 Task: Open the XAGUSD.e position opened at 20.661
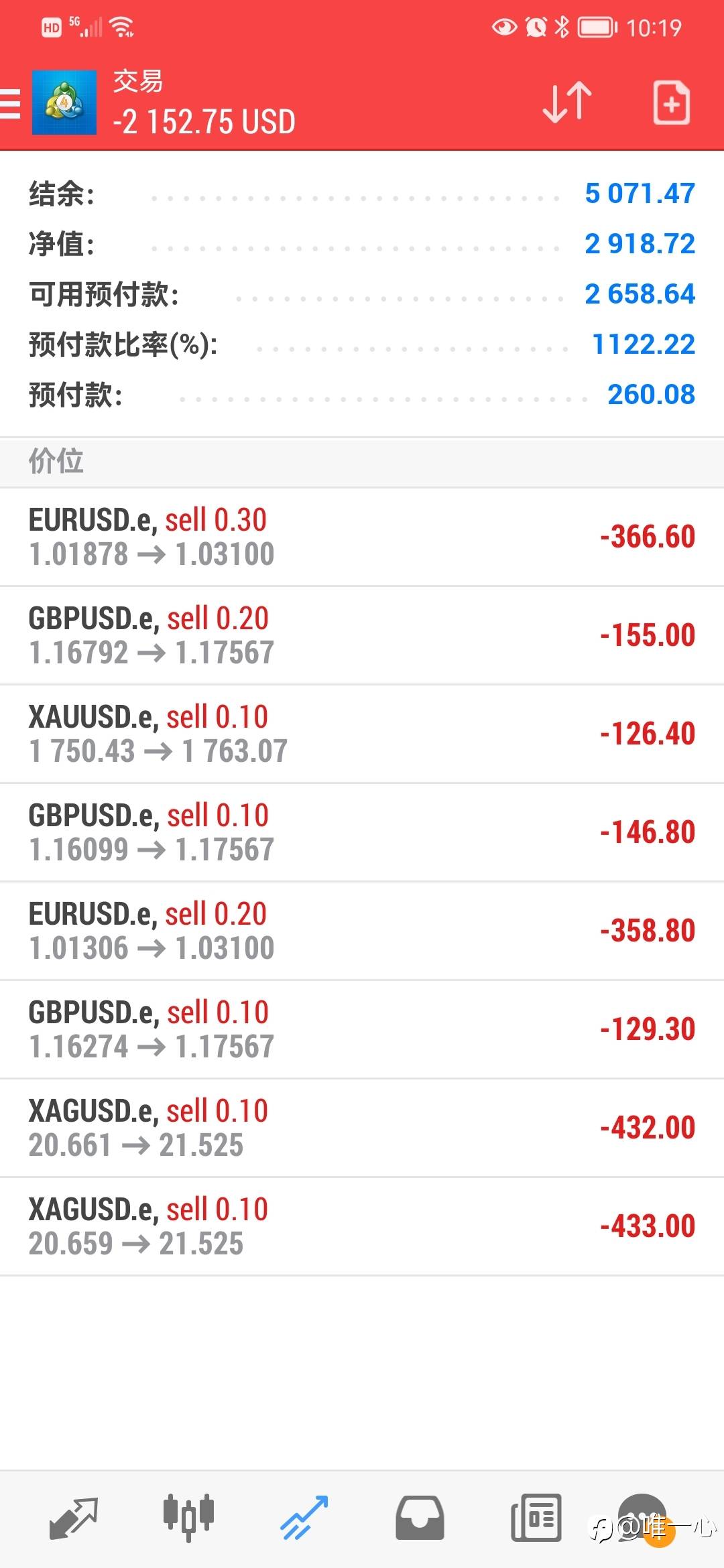tap(362, 1128)
